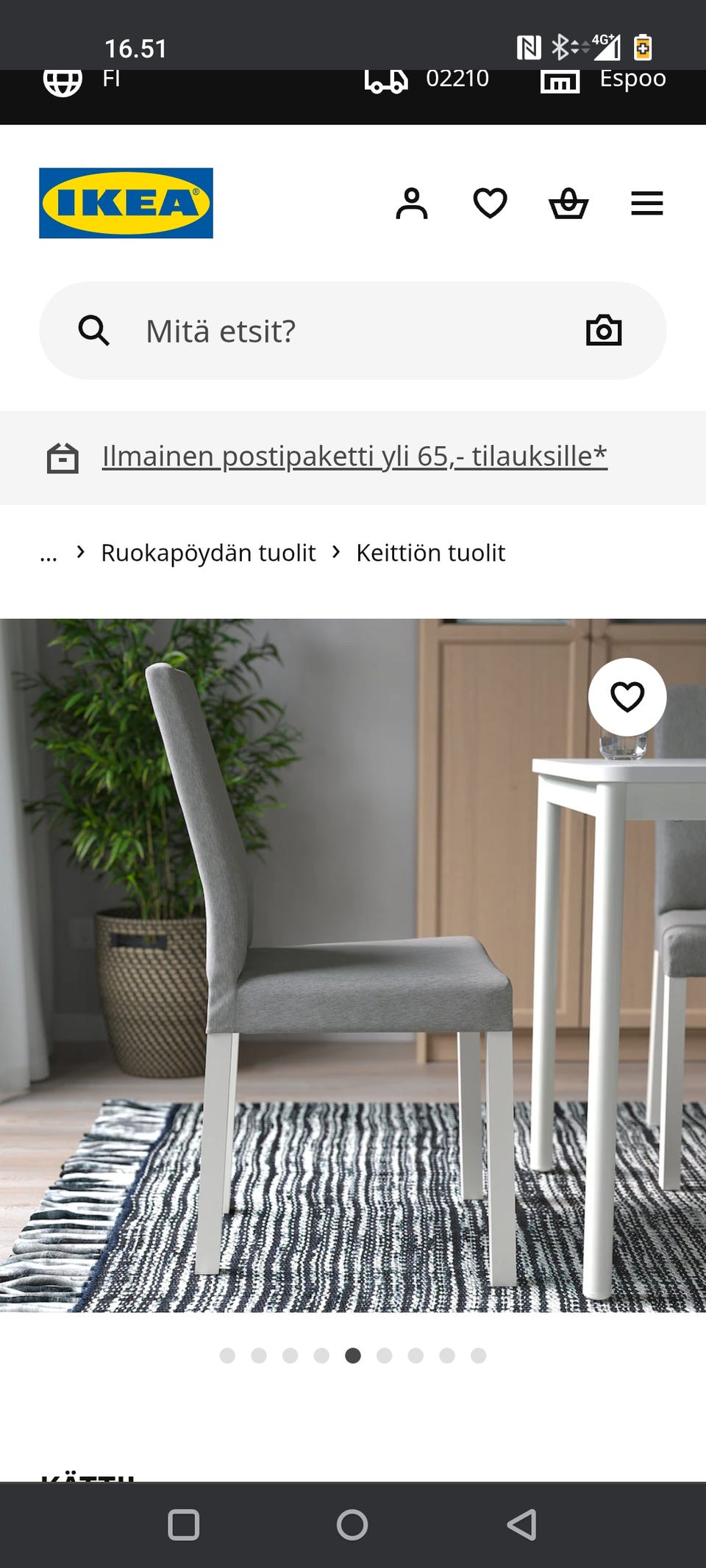Open the wishlist heart icon in the header
Image resolution: width=706 pixels, height=1568 pixels.
click(491, 204)
